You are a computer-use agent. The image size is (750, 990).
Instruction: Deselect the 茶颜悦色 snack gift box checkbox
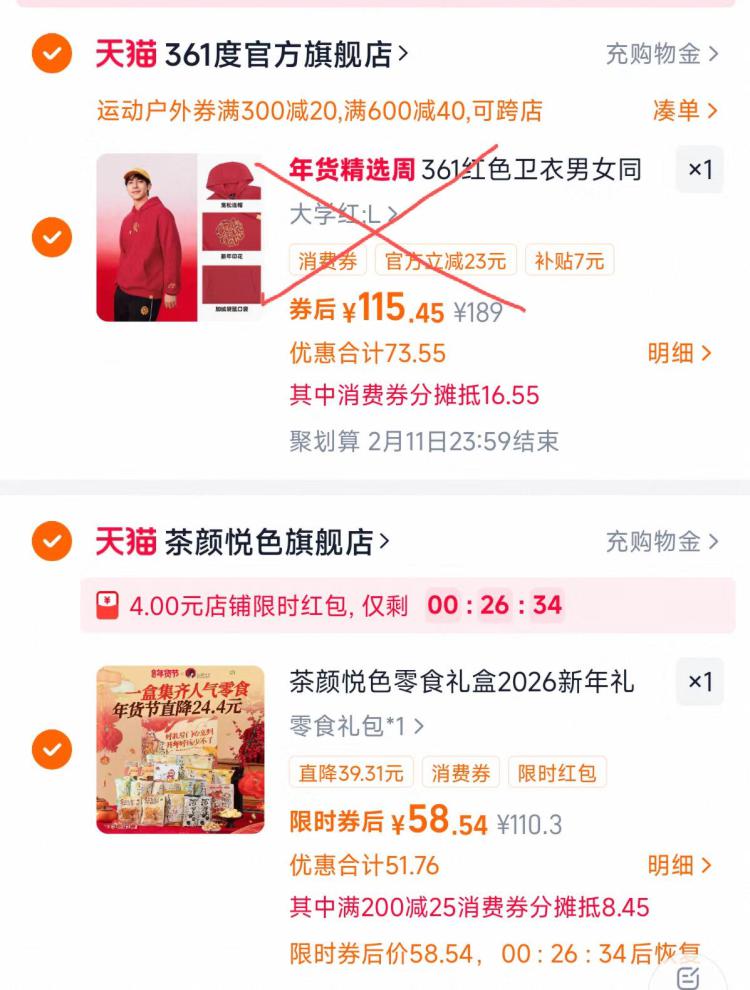pyautogui.click(x=51, y=749)
